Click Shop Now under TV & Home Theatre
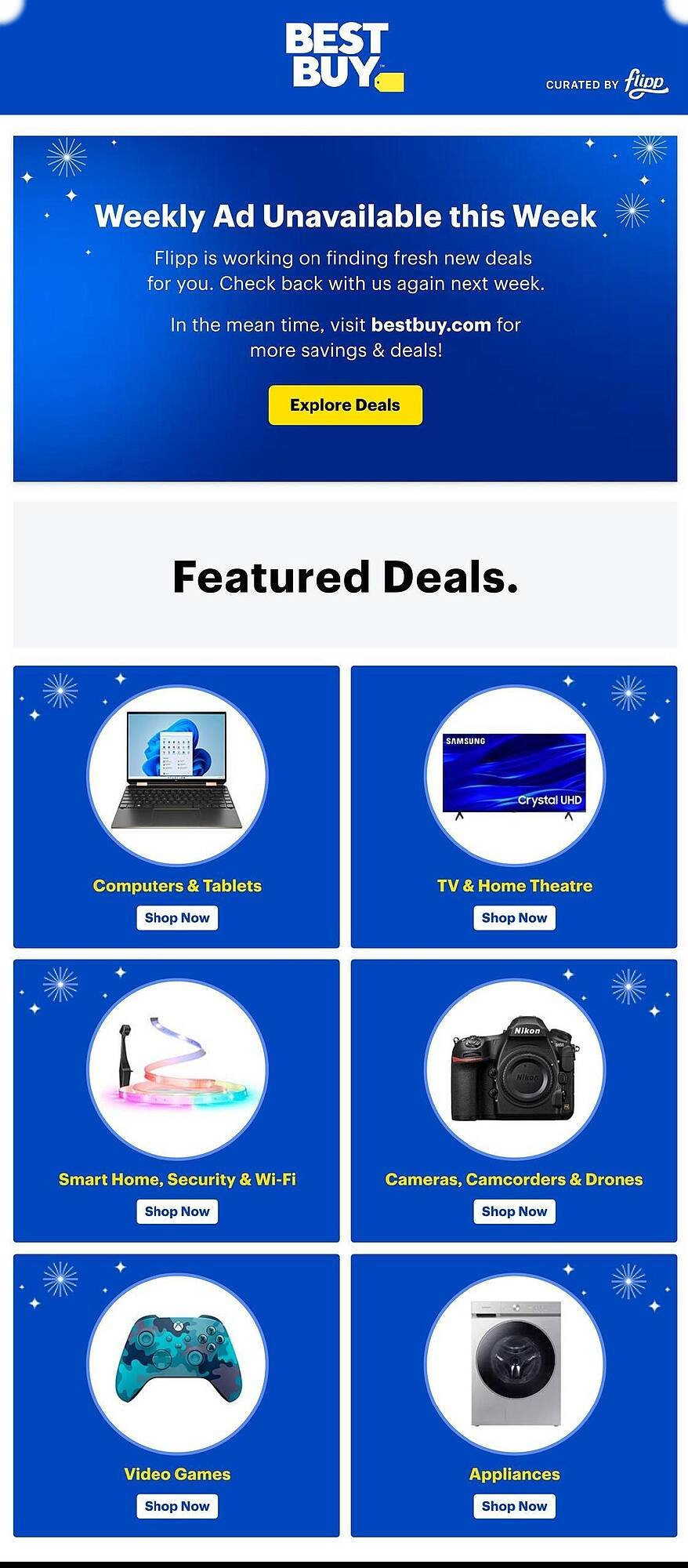The image size is (688, 1568). 514,917
